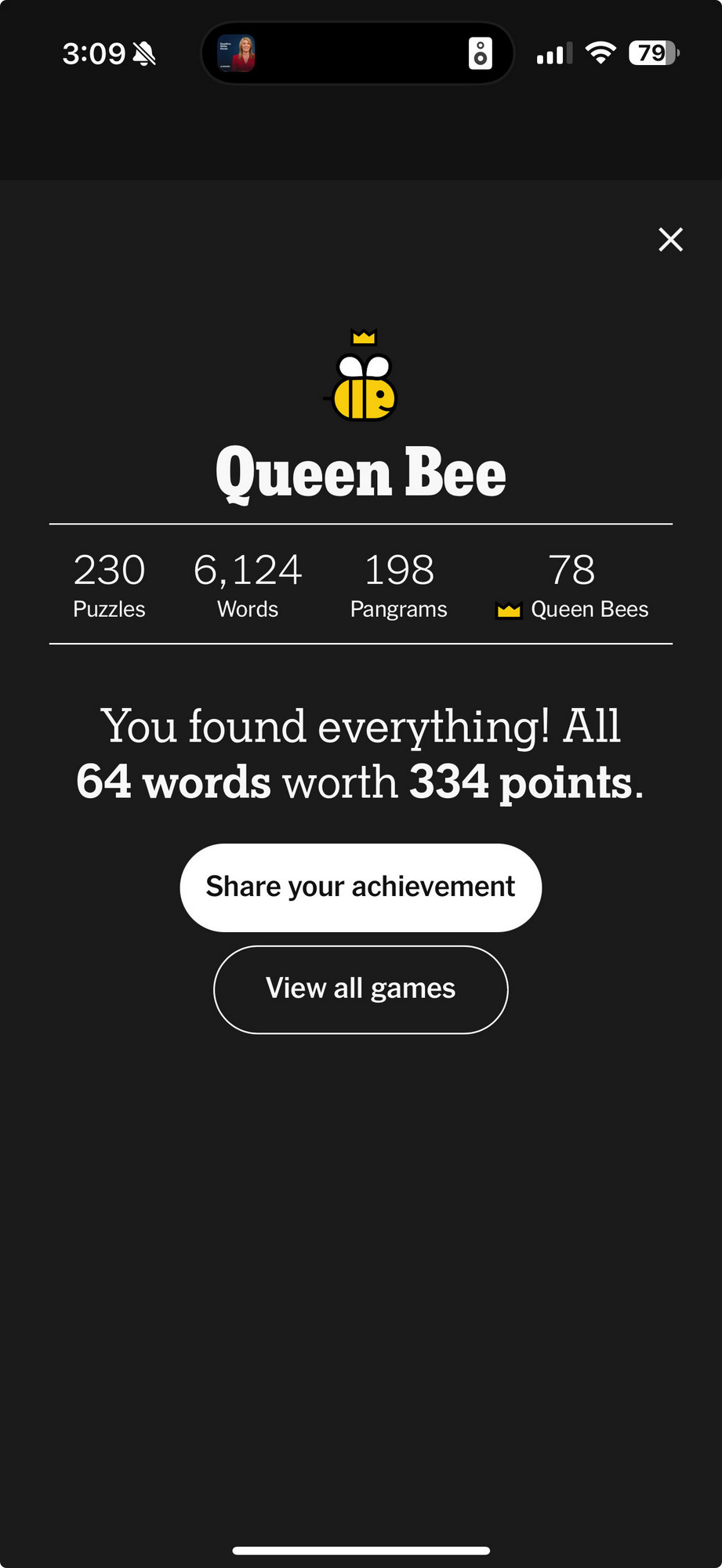Share your achievement
The width and height of the screenshot is (722, 1568).
(x=361, y=887)
